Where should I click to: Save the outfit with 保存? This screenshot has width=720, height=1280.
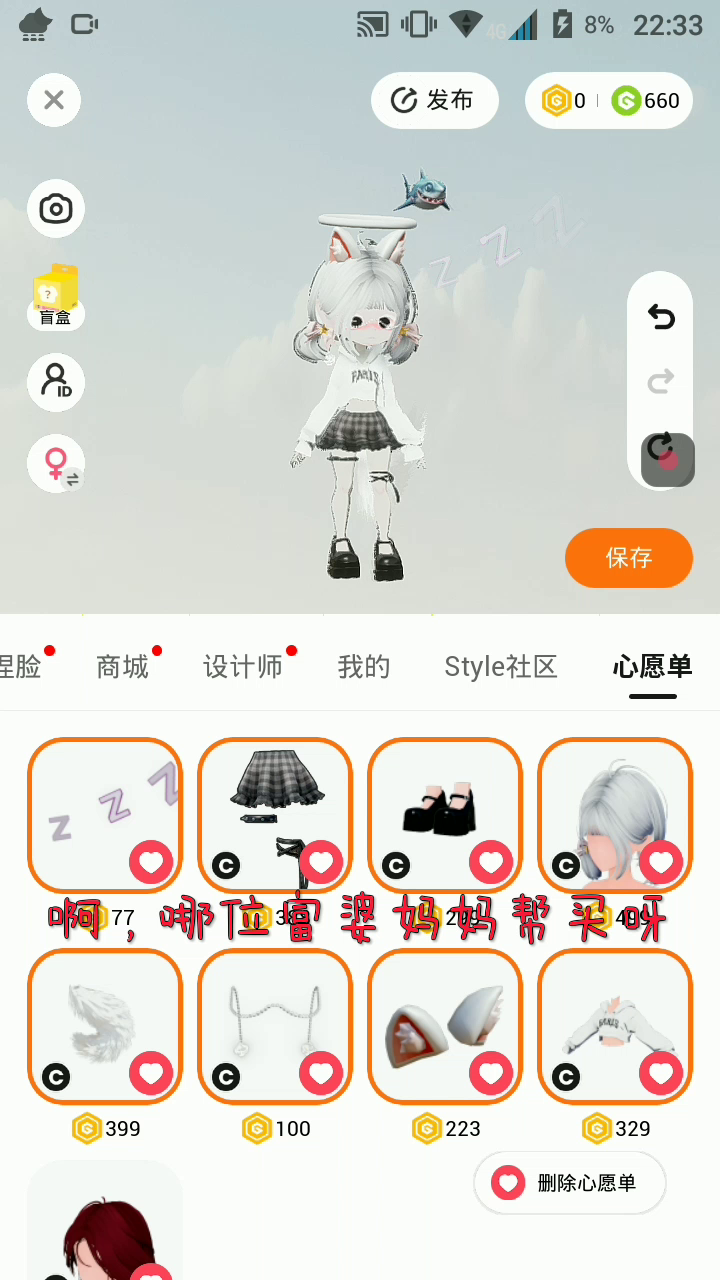coord(629,557)
